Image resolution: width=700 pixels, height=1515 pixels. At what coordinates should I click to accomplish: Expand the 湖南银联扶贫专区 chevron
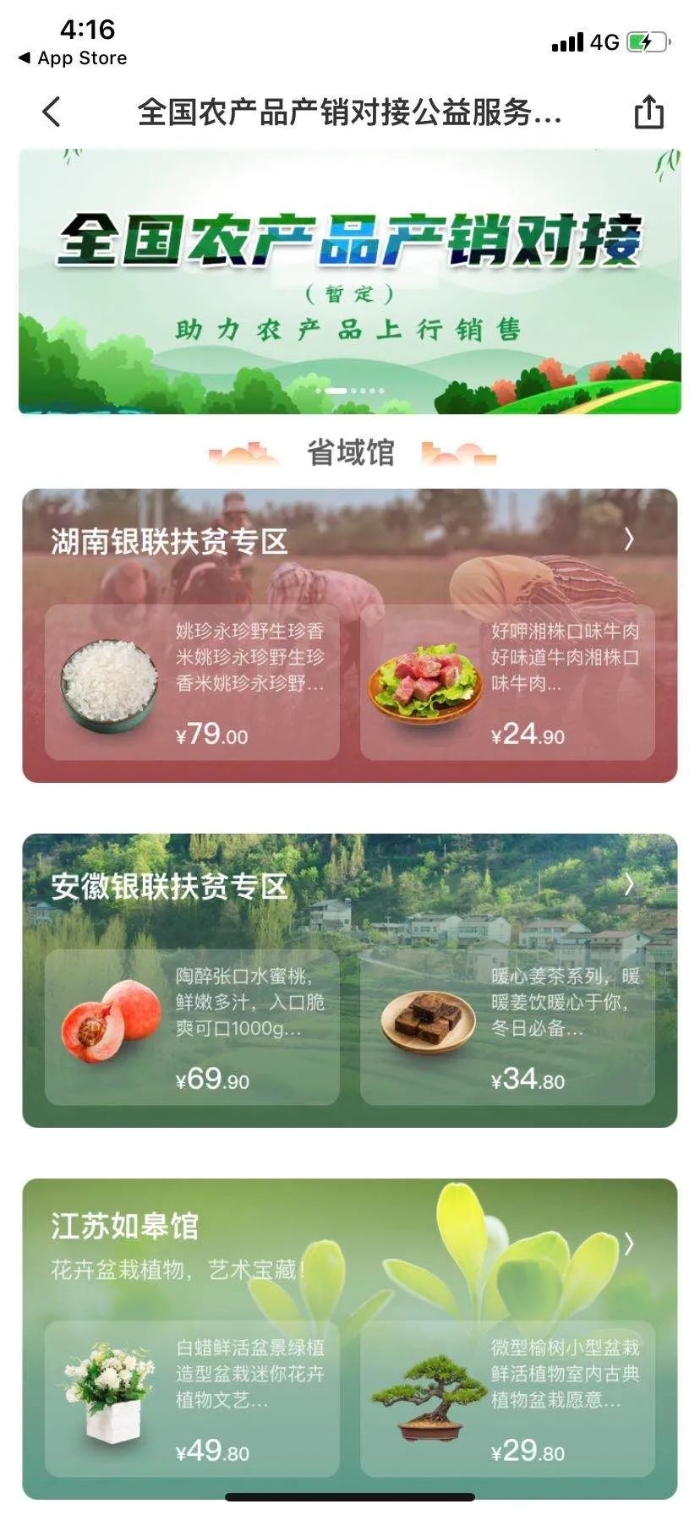click(629, 540)
